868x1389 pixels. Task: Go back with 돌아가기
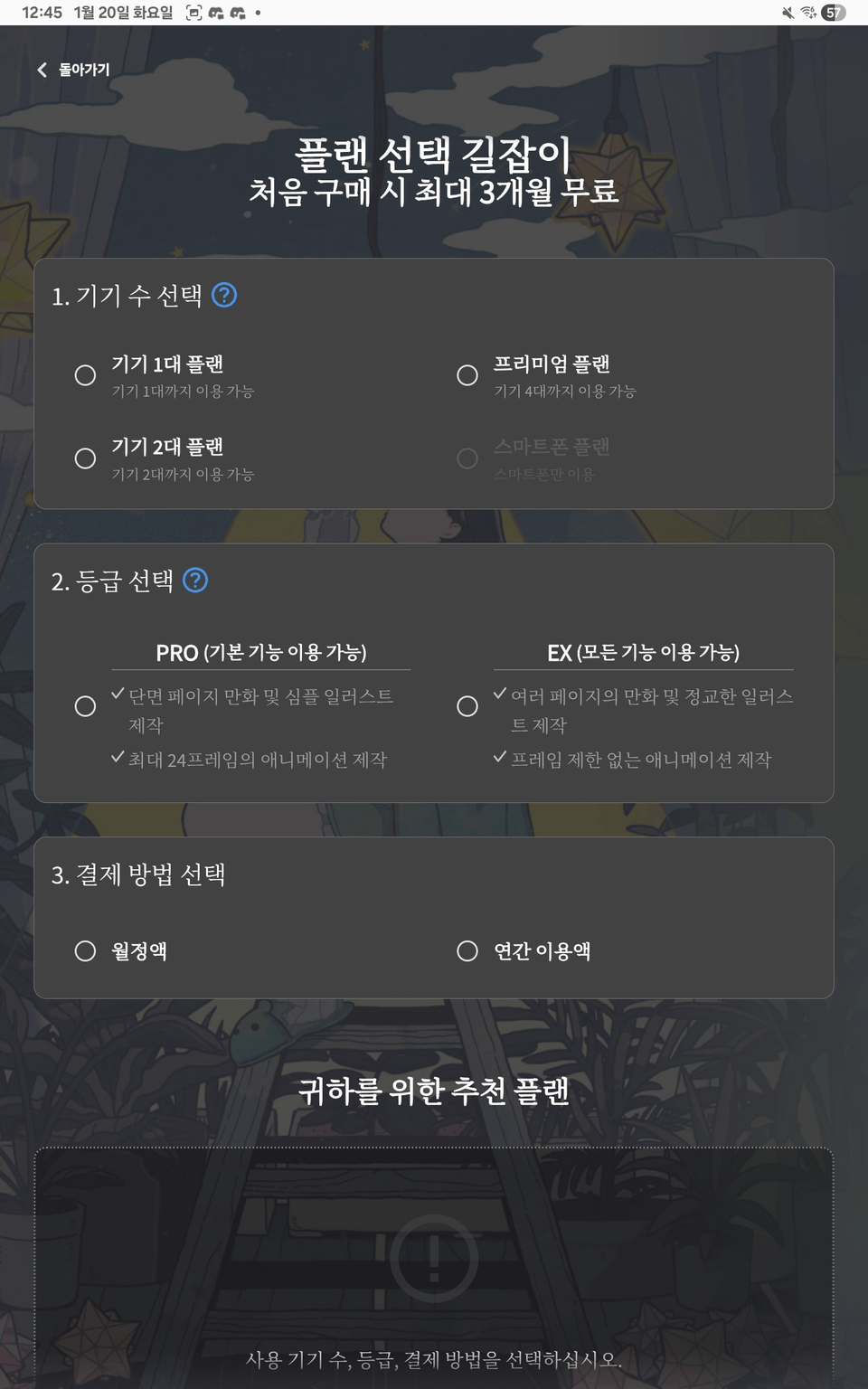[73, 70]
